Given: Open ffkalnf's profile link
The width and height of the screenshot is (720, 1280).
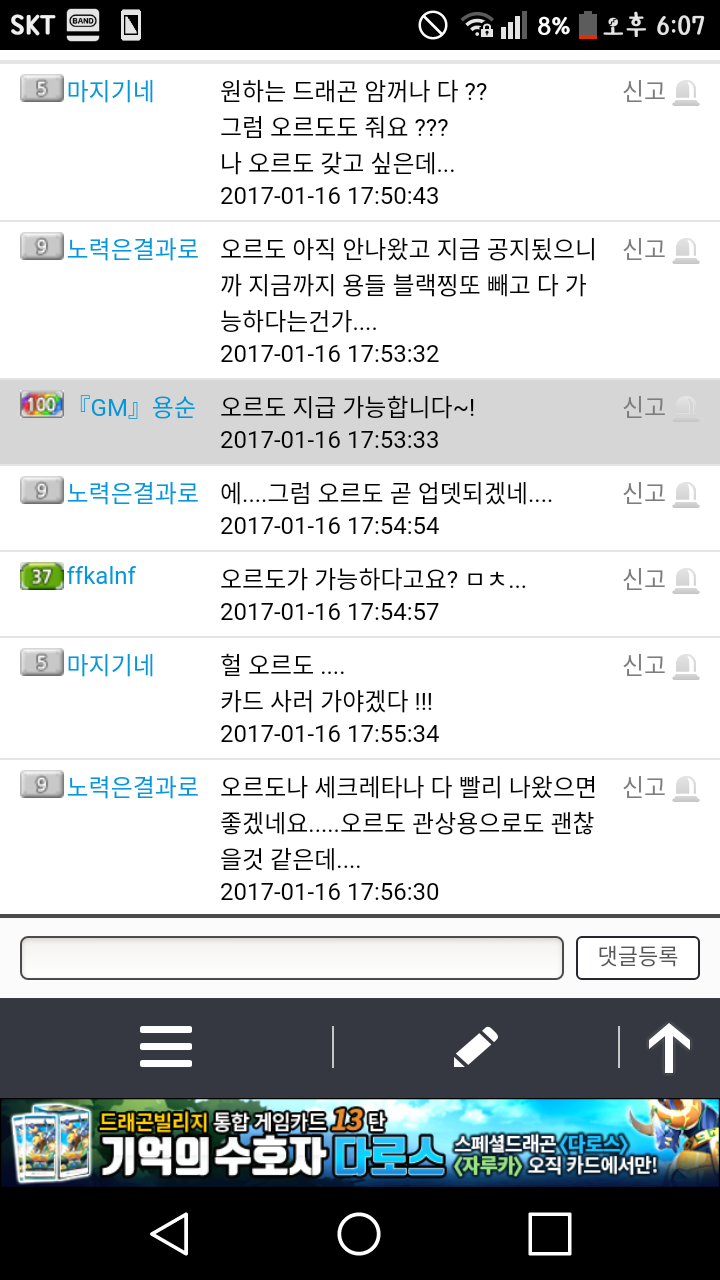Looking at the screenshot, I should [x=101, y=576].
